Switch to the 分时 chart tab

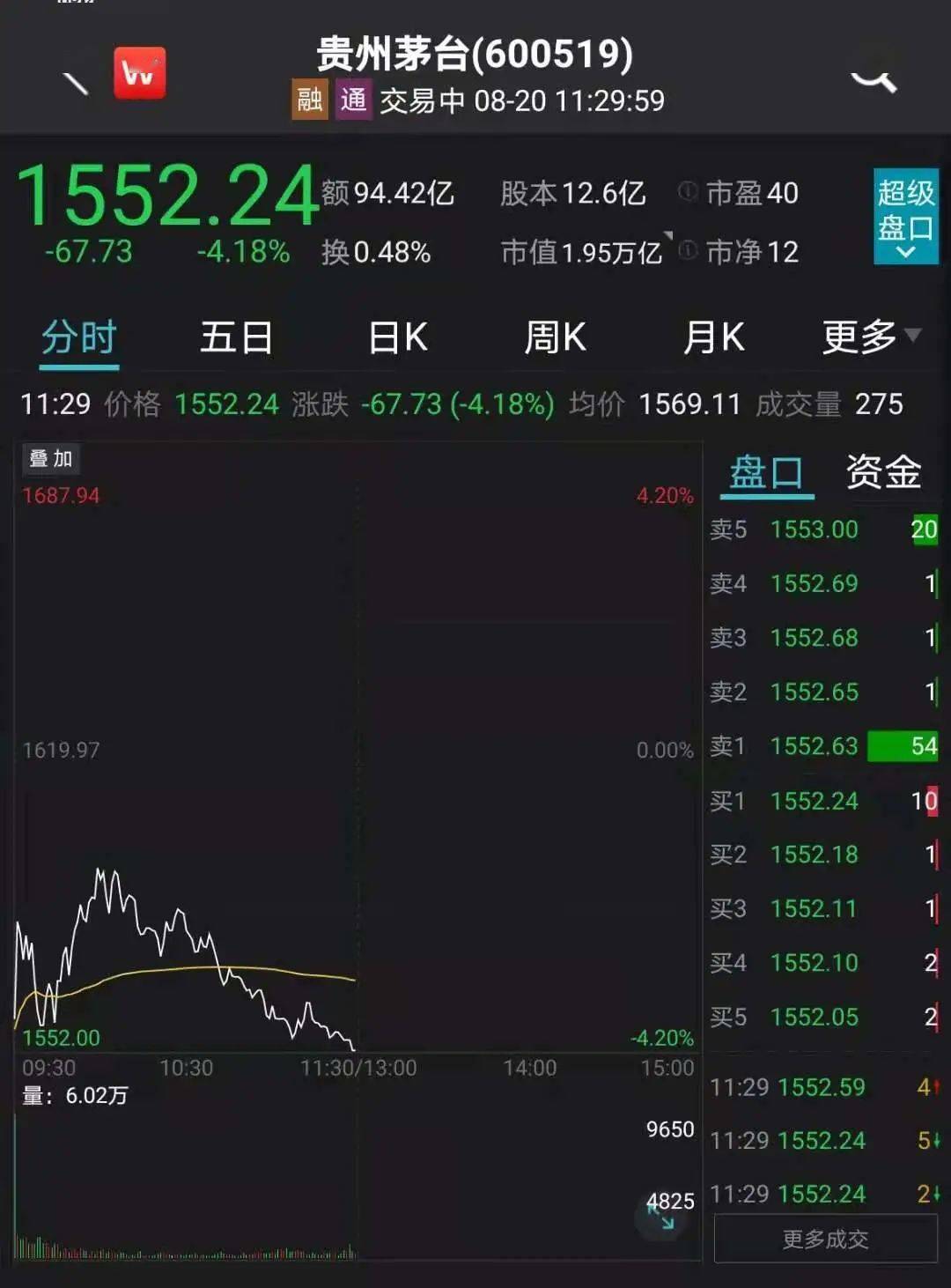click(x=79, y=338)
